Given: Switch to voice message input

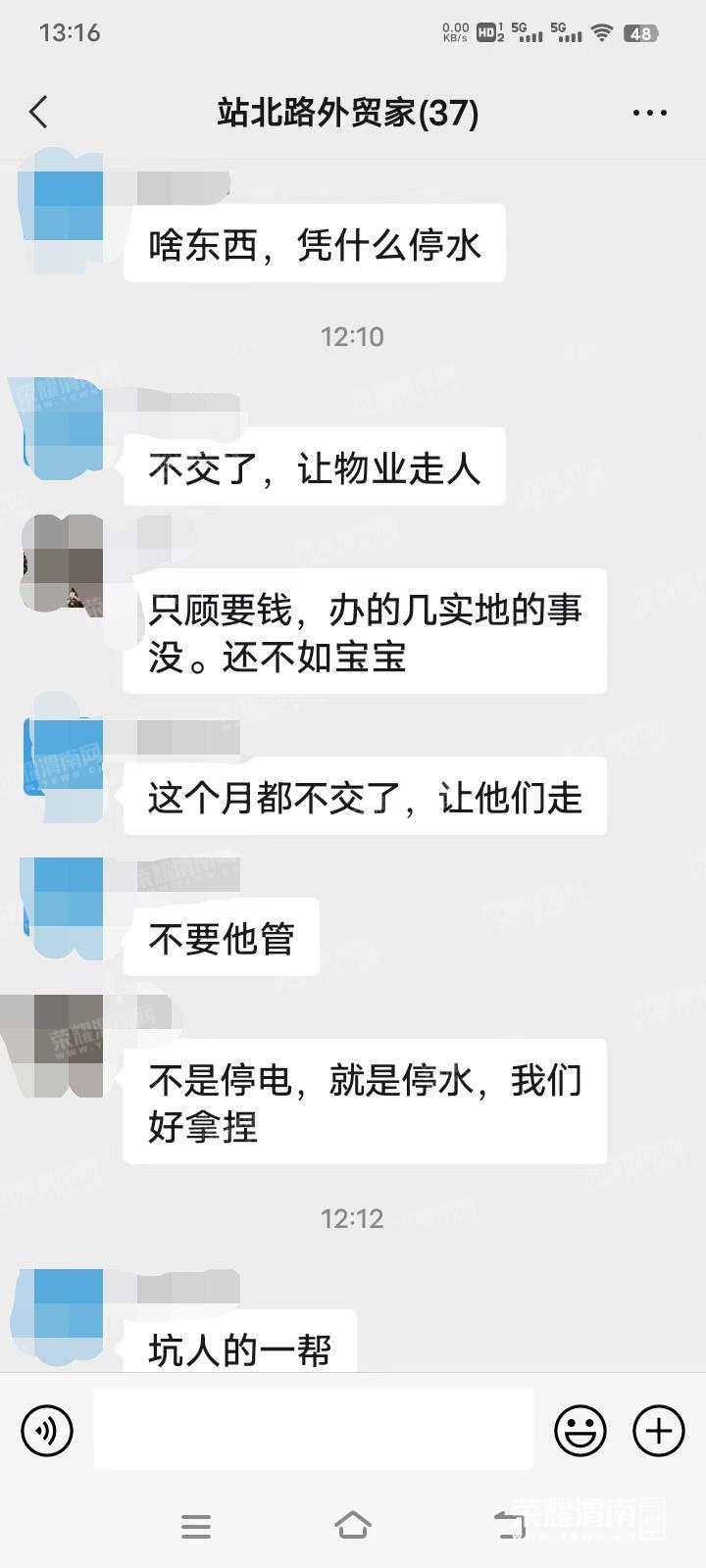Looking at the screenshot, I should point(47,1431).
